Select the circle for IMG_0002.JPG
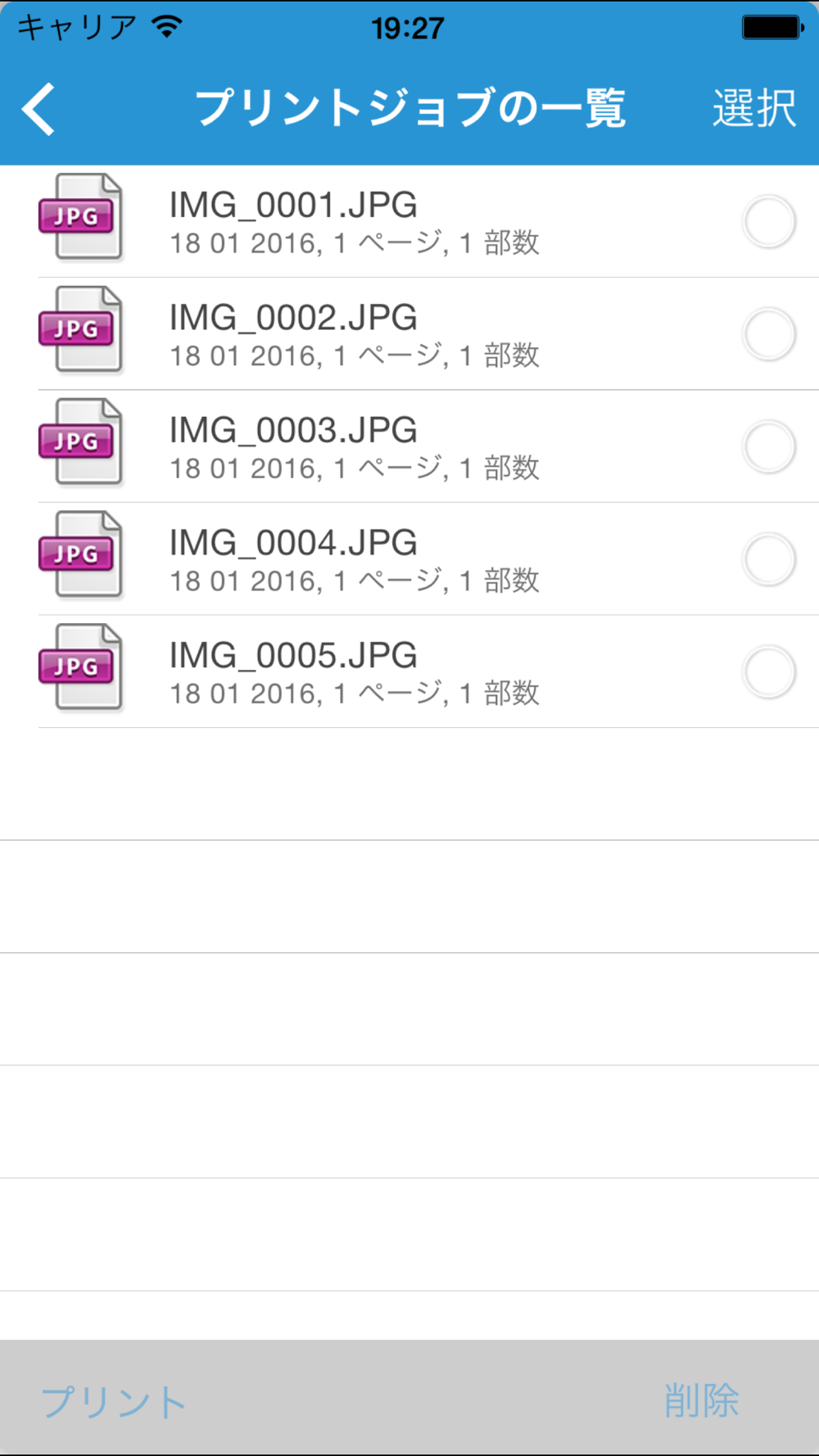This screenshot has width=819, height=1456. pos(768,334)
